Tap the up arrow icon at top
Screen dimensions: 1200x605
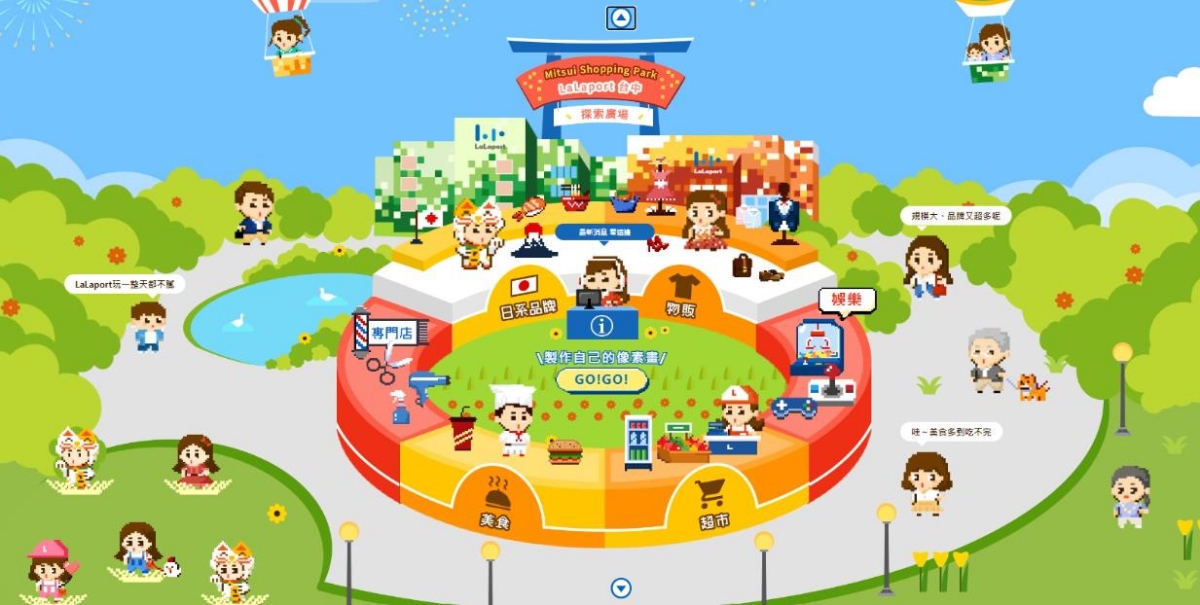[621, 18]
